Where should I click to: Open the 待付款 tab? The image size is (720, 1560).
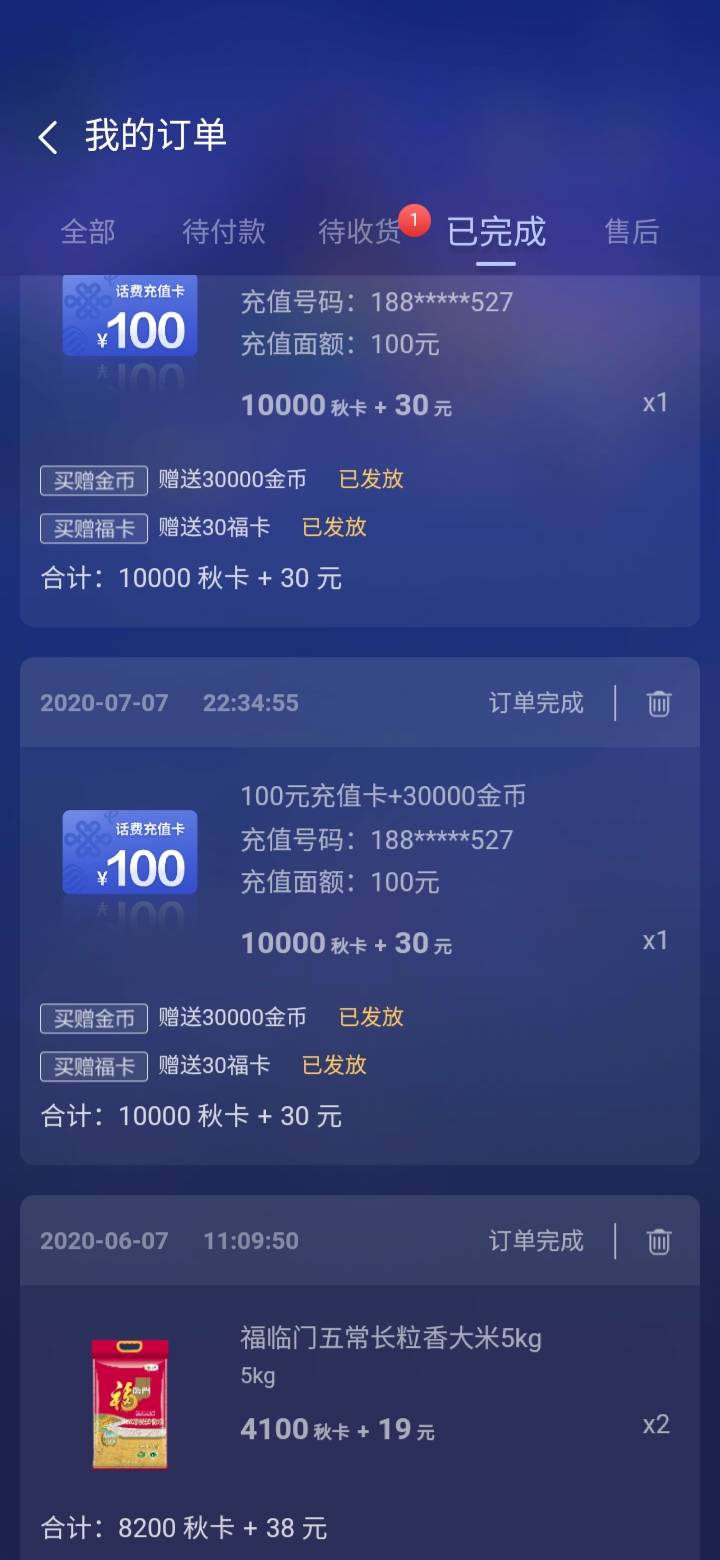click(222, 231)
